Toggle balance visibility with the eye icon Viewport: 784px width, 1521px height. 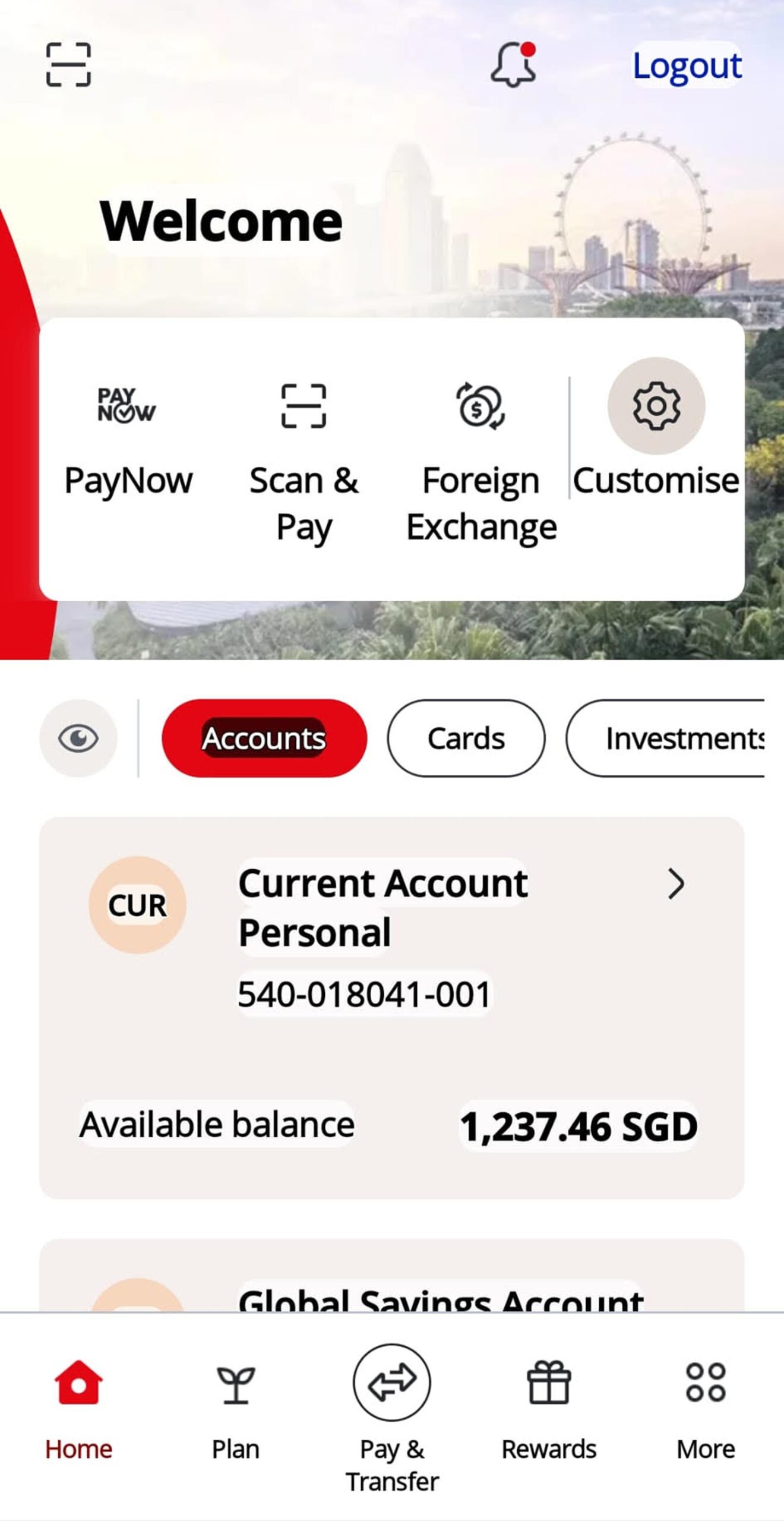pyautogui.click(x=78, y=738)
